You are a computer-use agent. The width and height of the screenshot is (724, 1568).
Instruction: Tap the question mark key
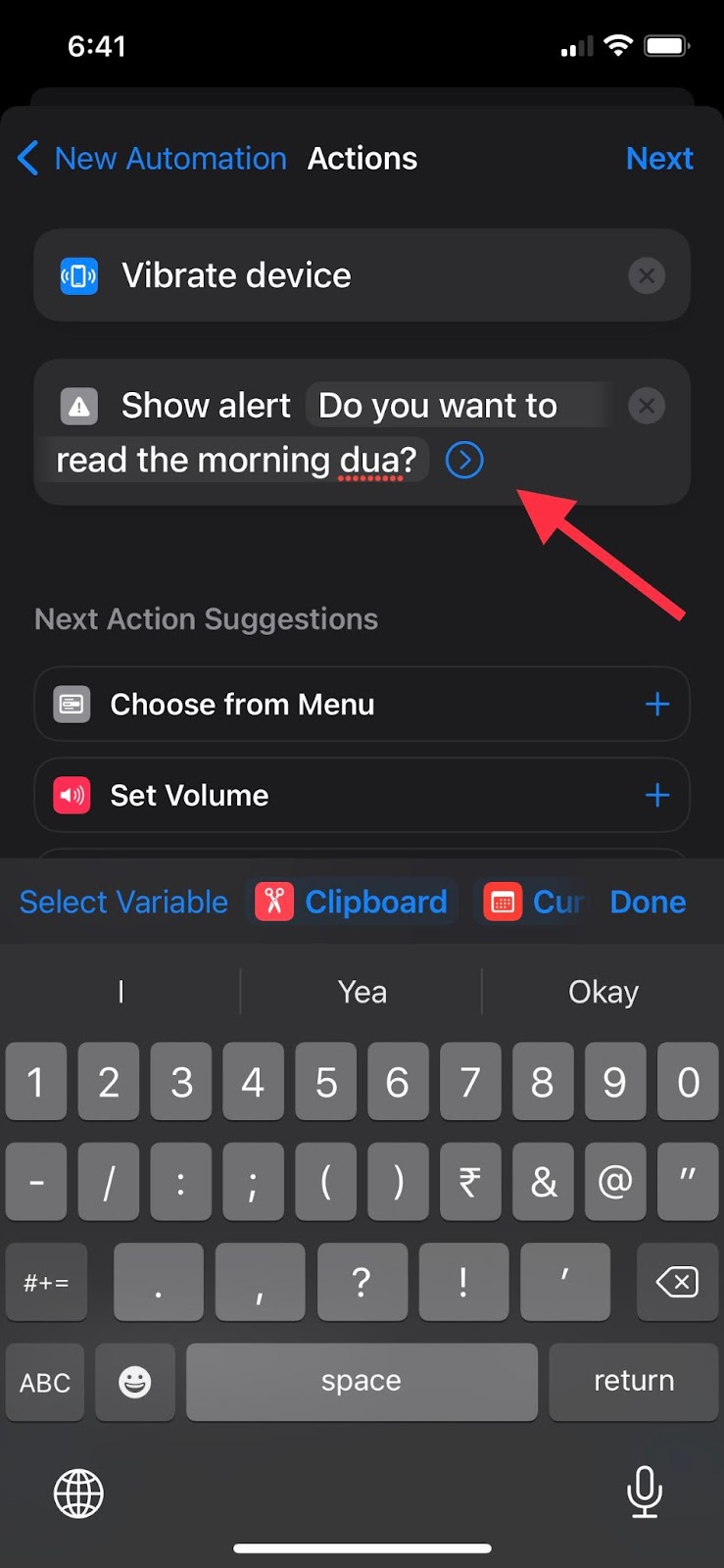pos(361,1282)
